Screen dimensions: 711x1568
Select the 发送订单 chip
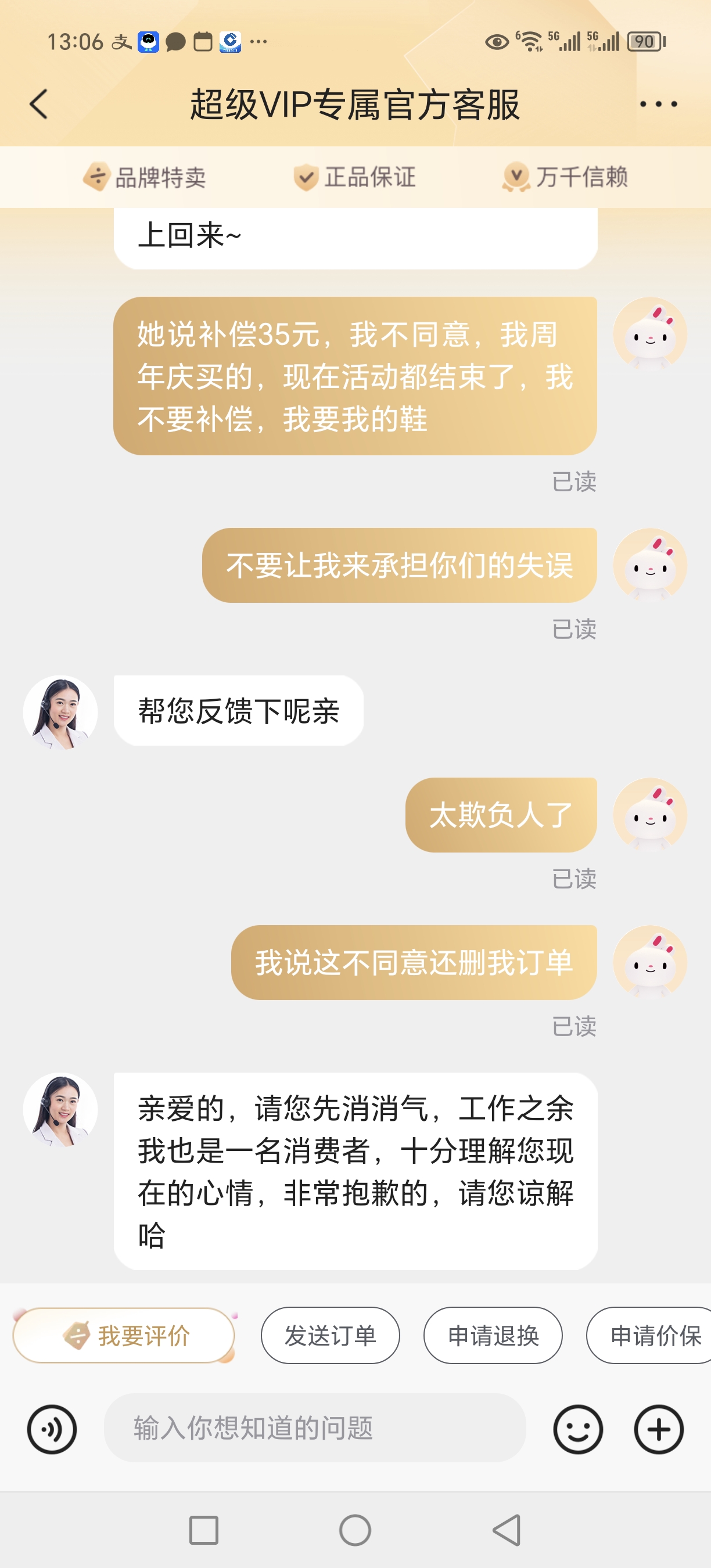click(330, 1336)
